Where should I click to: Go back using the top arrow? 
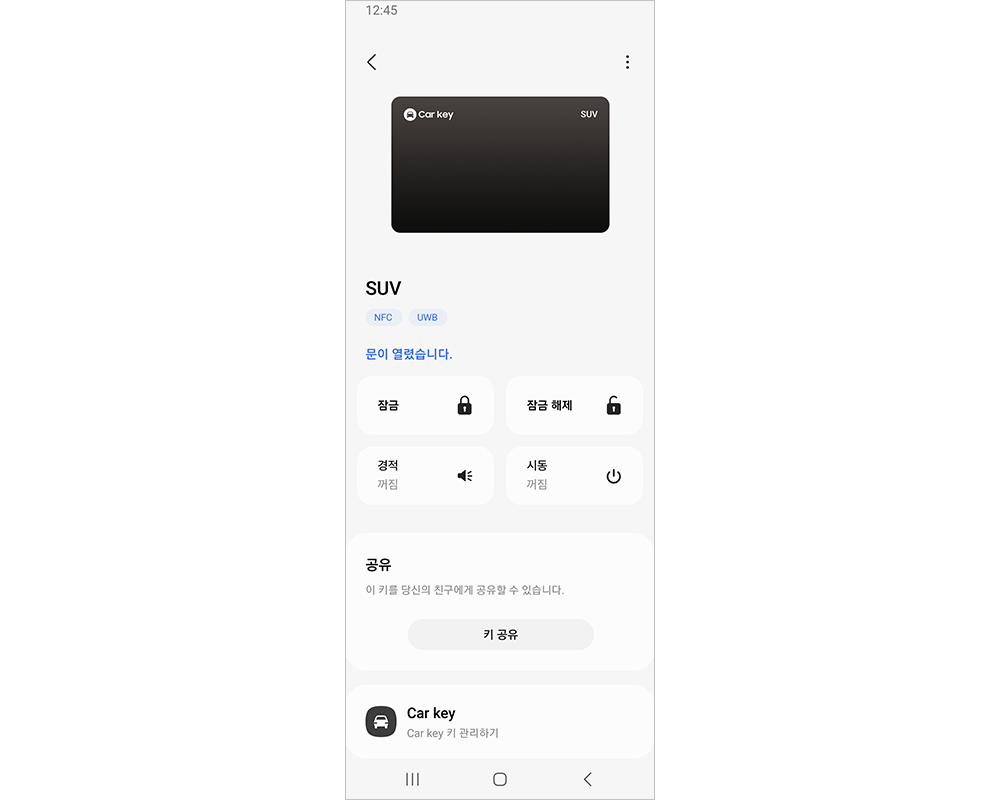372,62
